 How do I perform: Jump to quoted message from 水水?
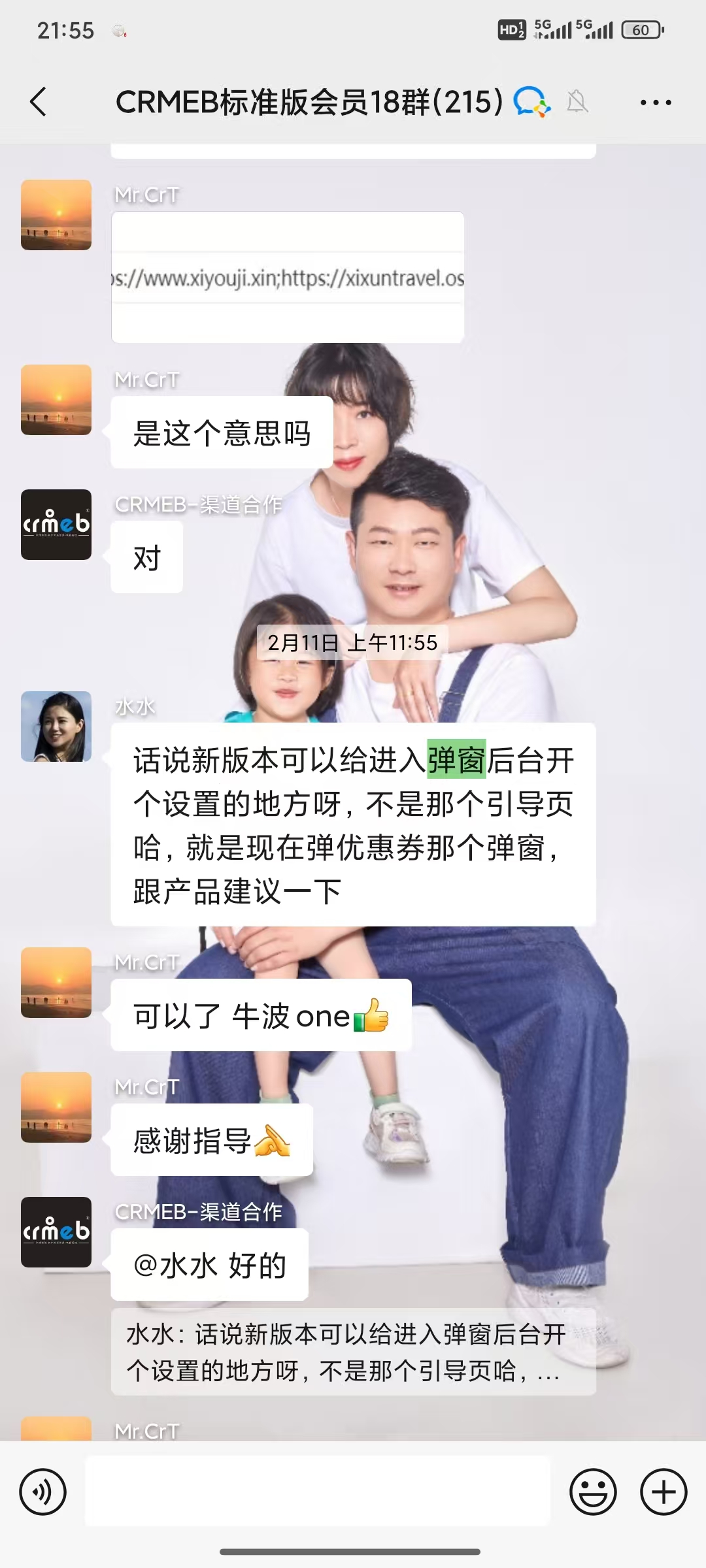pyautogui.click(x=353, y=1352)
